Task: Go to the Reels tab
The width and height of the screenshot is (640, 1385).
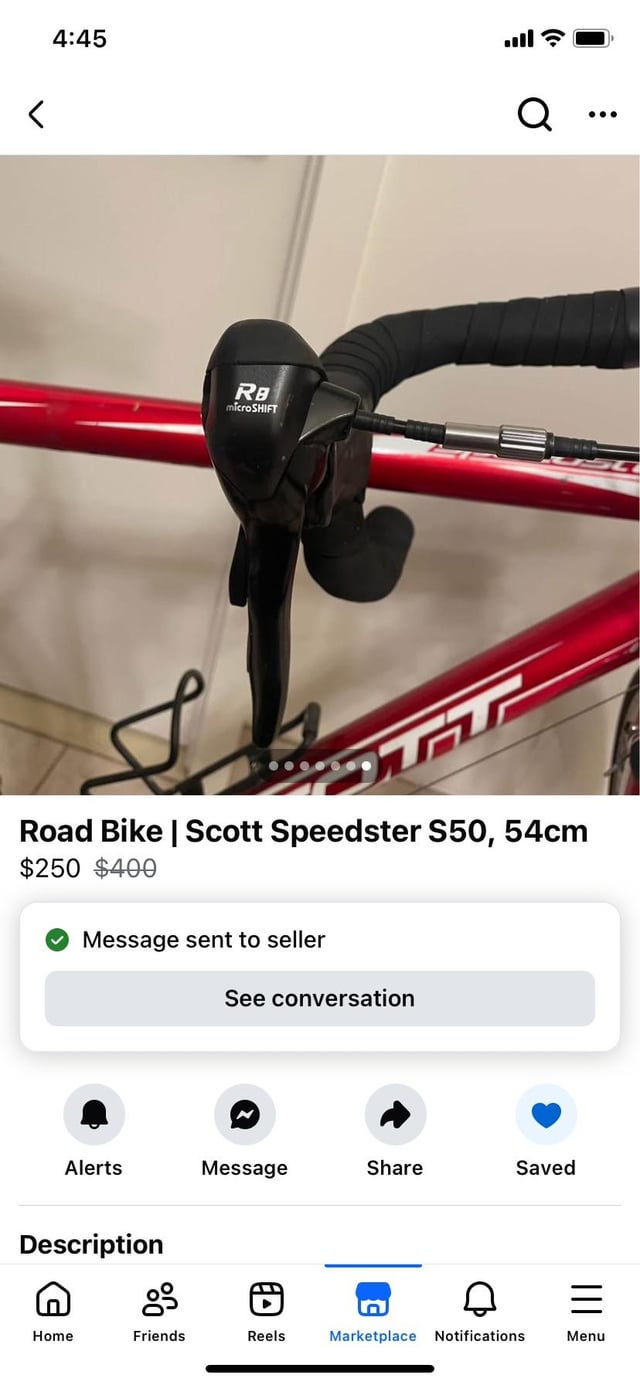Action: [266, 1311]
